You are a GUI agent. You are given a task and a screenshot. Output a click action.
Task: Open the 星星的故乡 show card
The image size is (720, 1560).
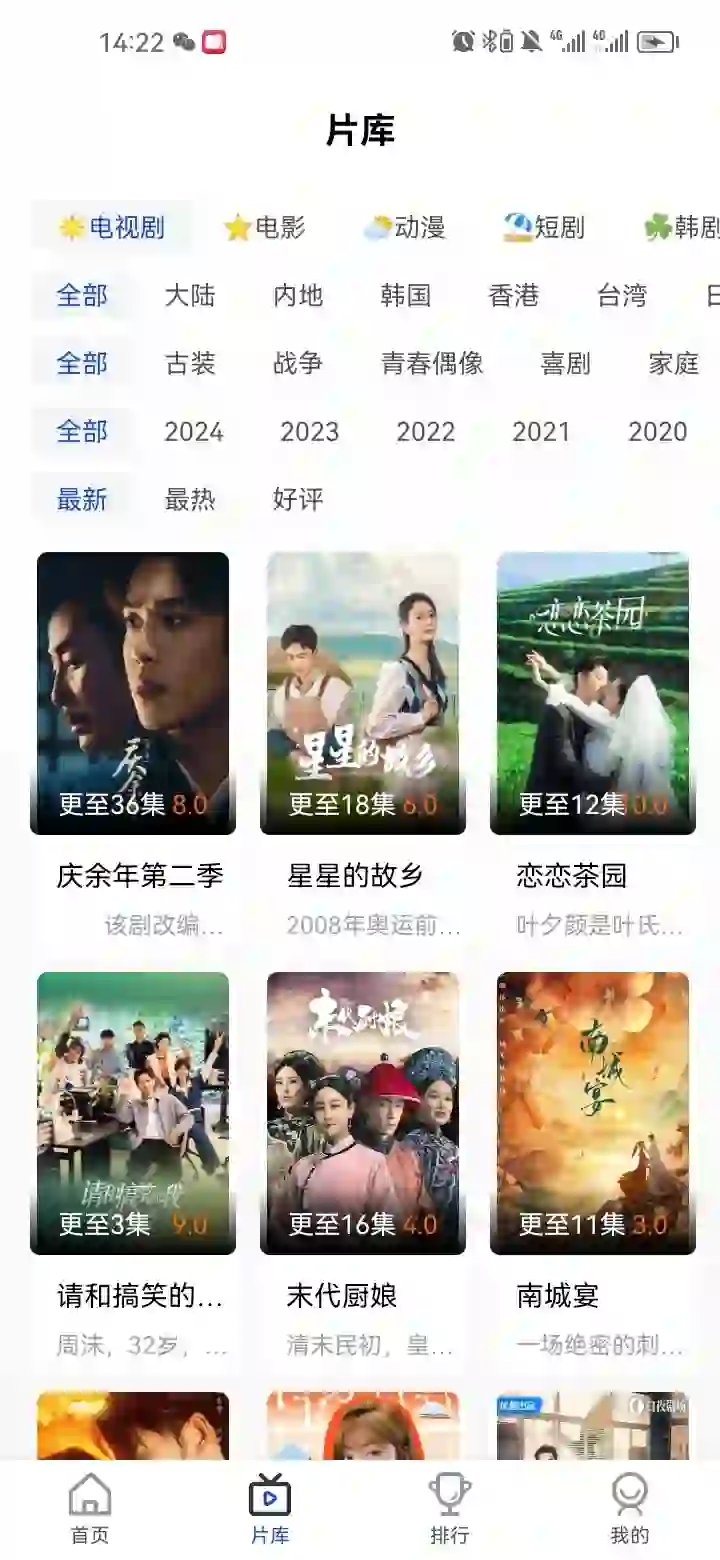[x=363, y=693]
